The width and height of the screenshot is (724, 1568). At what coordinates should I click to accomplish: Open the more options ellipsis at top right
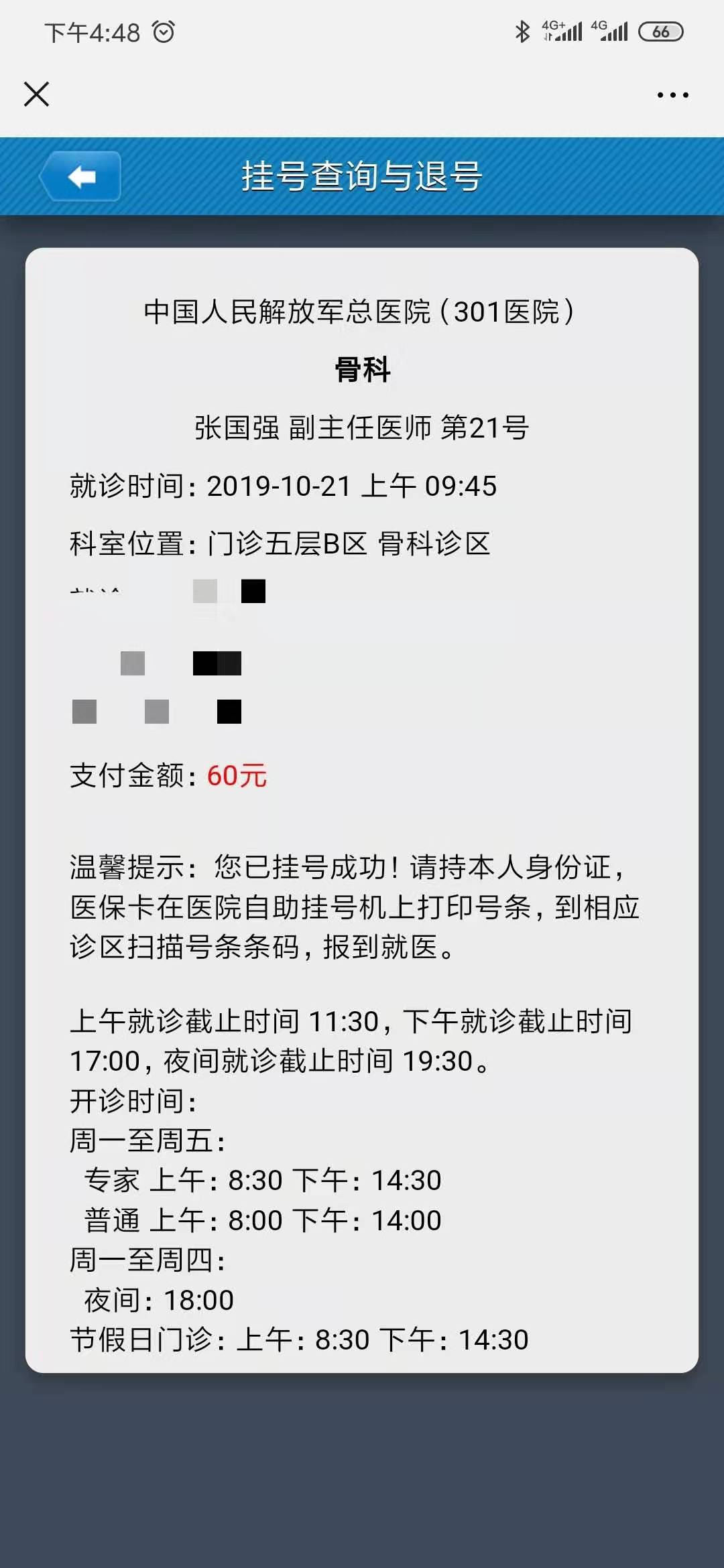point(672,95)
